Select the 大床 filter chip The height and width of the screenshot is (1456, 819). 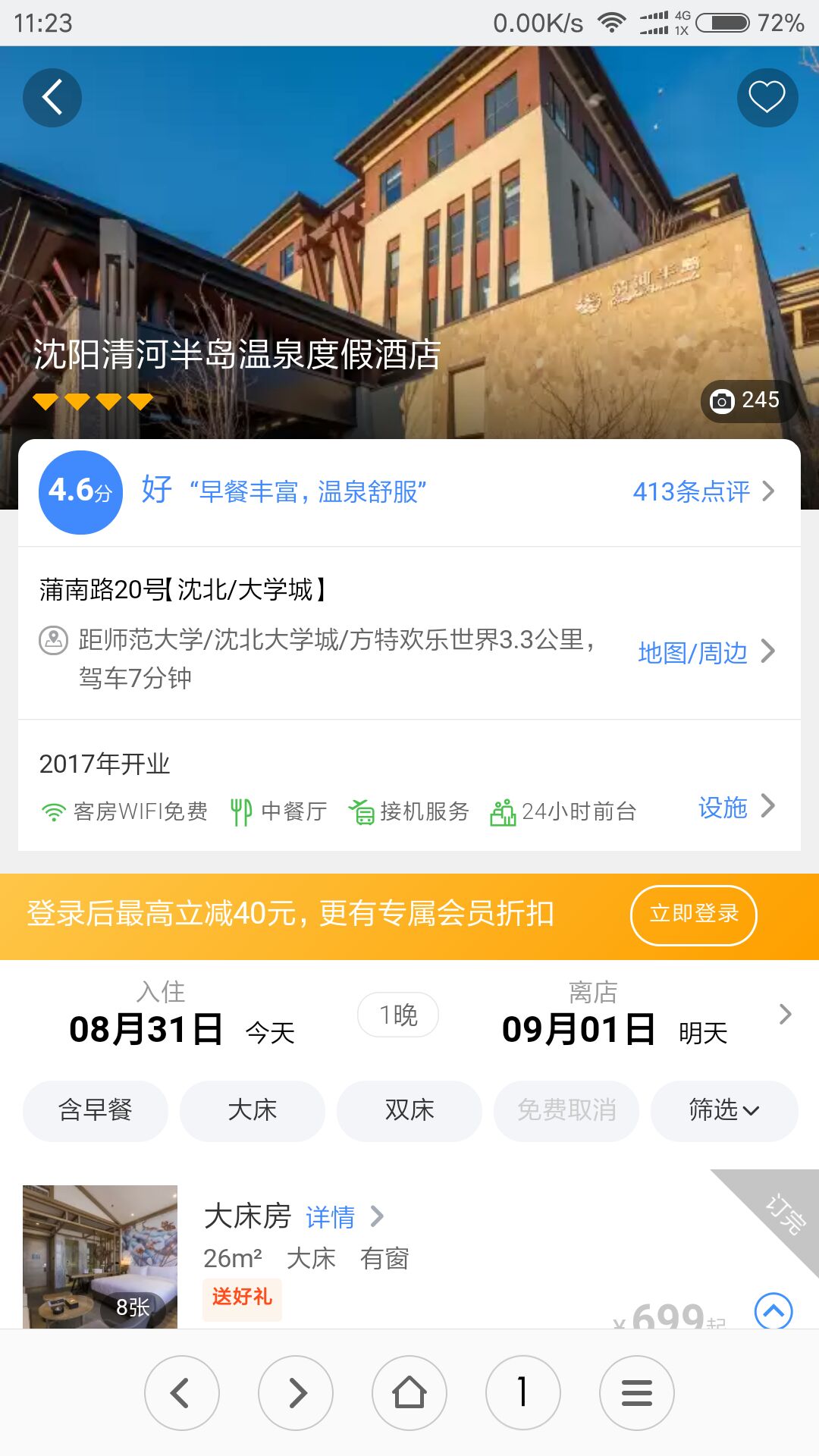click(x=253, y=1110)
